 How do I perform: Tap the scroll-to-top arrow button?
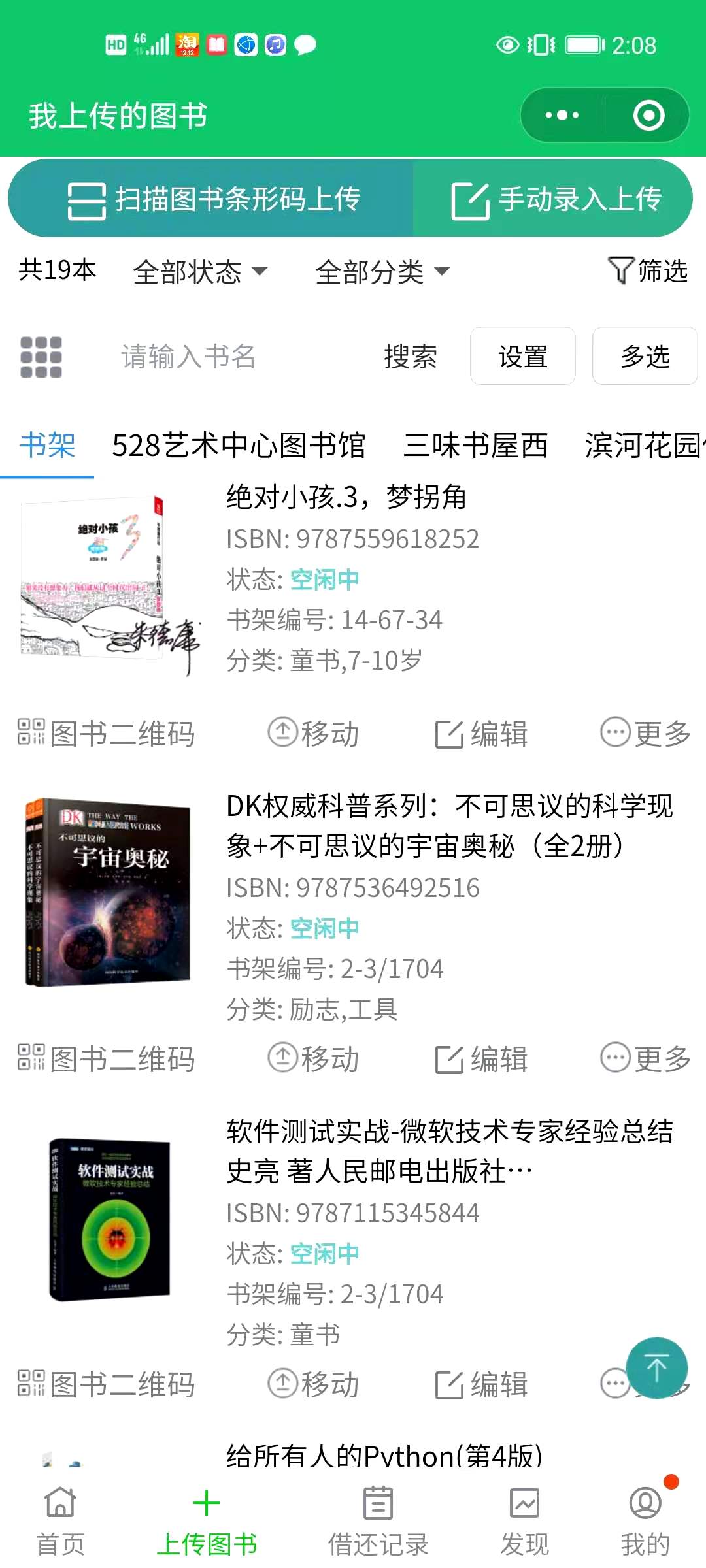656,1367
